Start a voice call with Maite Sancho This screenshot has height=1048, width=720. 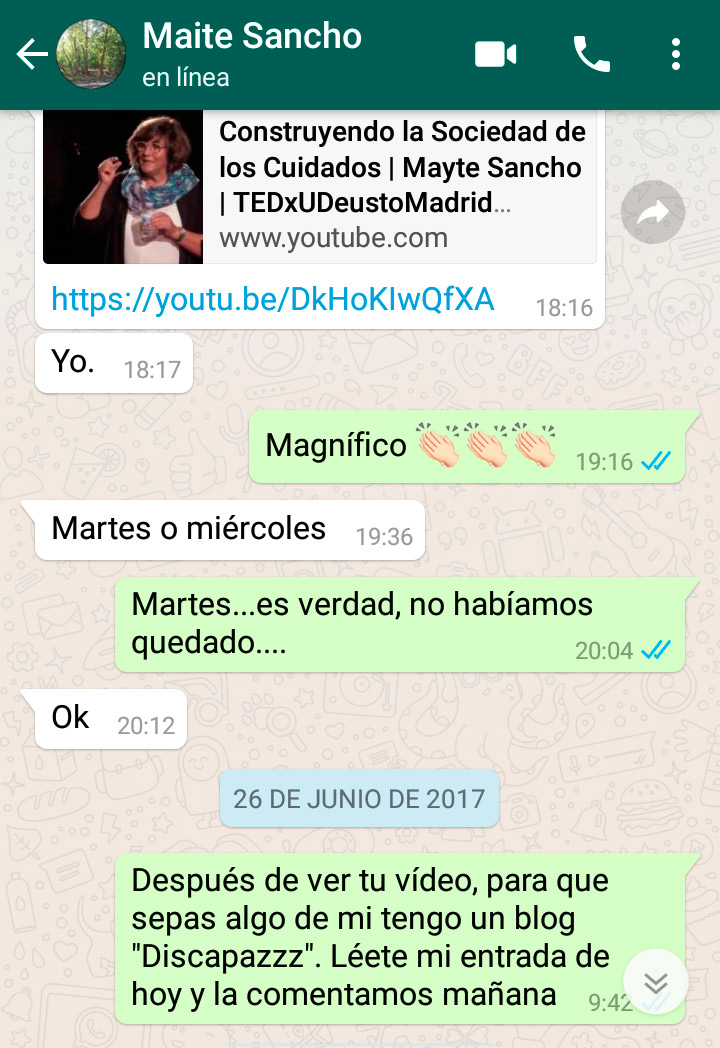coord(591,54)
